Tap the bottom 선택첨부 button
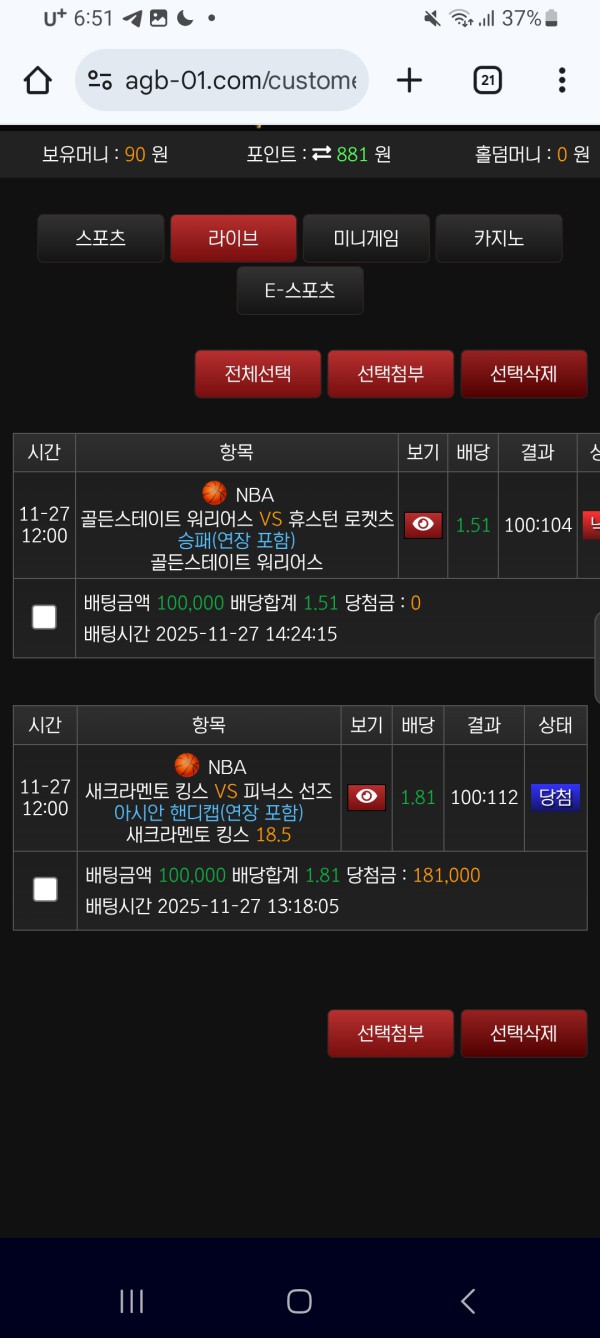The image size is (600, 1338). tap(391, 1033)
